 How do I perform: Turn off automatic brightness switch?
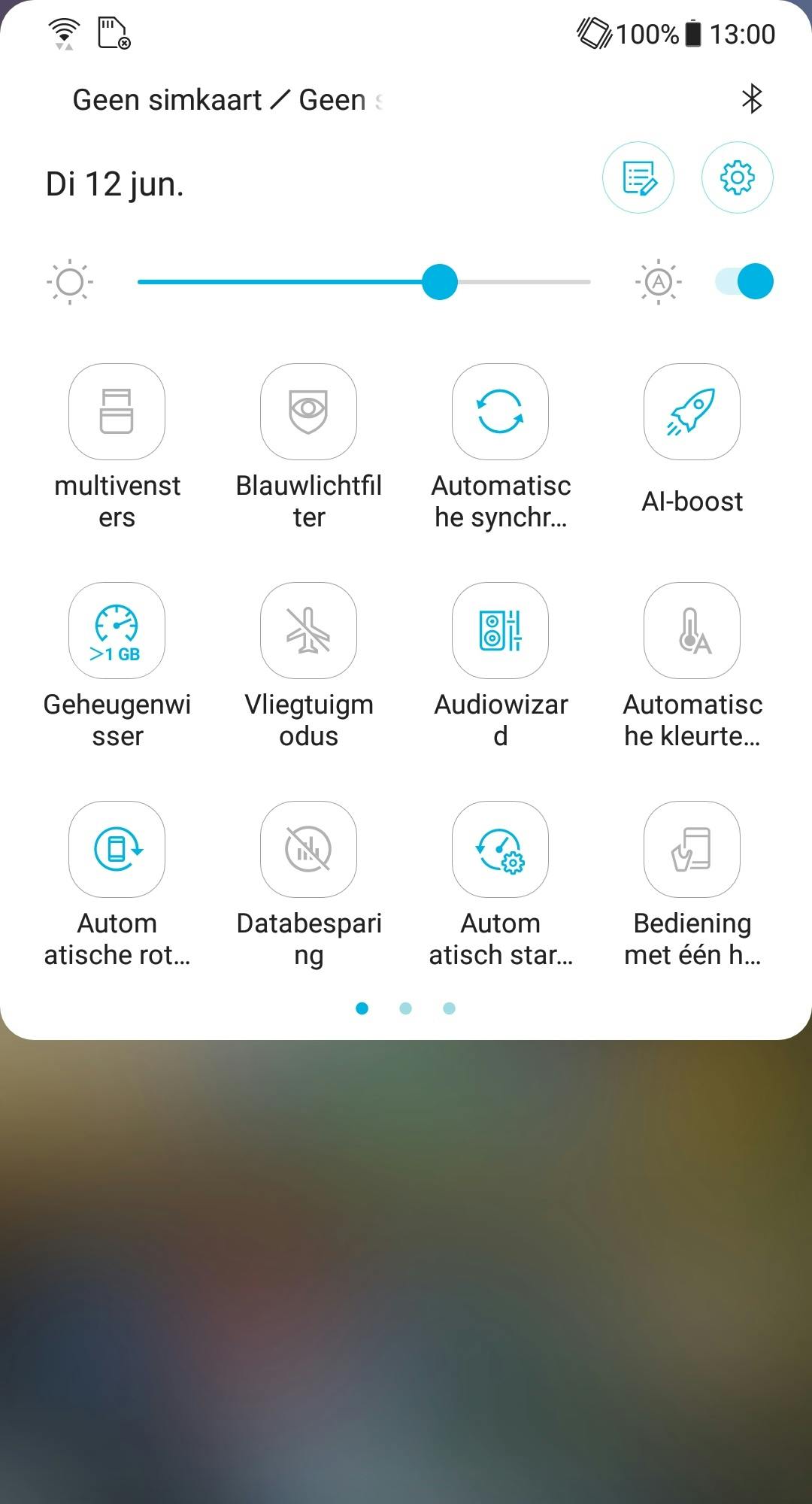point(744,282)
